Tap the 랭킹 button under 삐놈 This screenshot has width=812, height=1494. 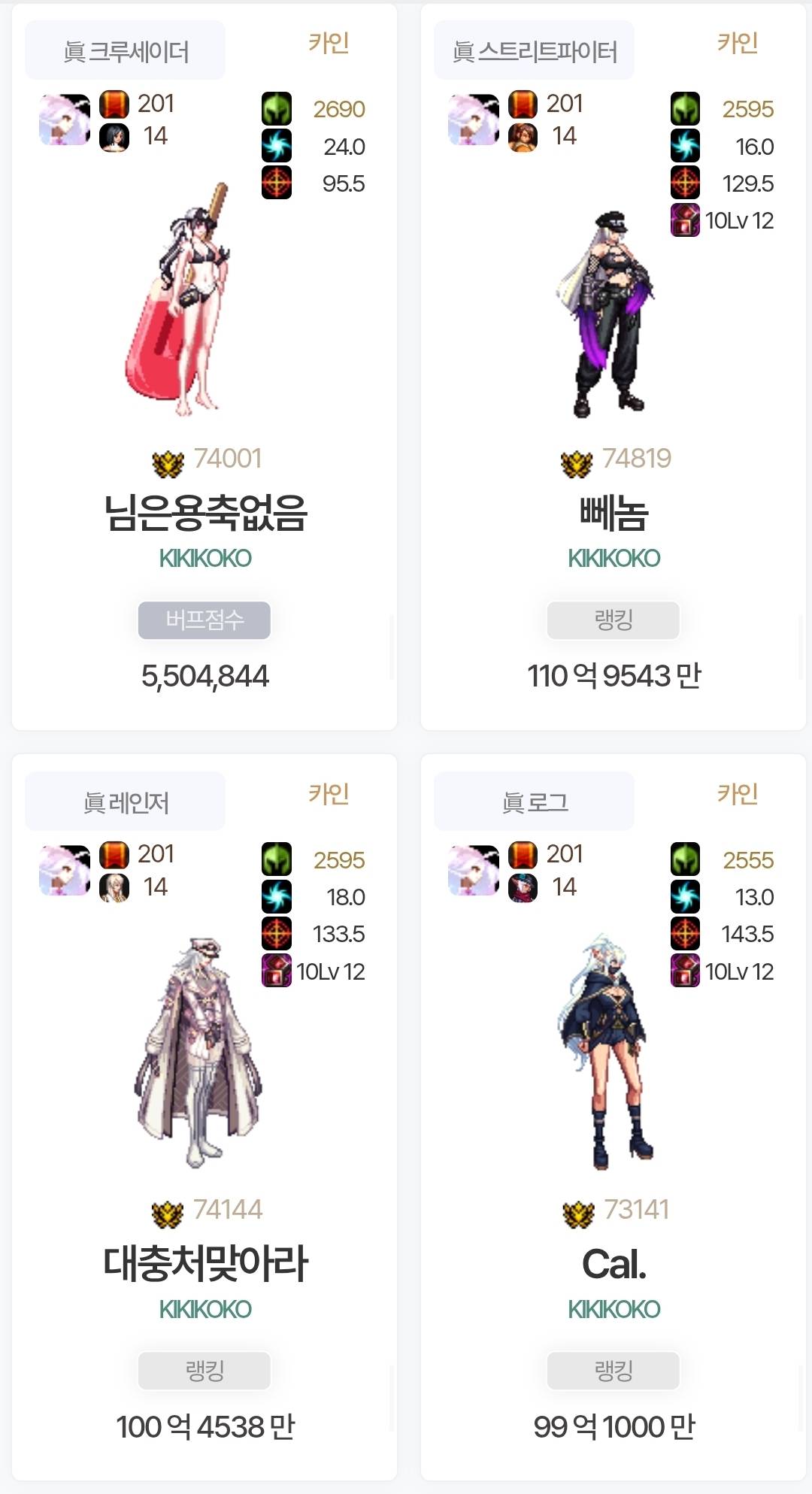[614, 620]
